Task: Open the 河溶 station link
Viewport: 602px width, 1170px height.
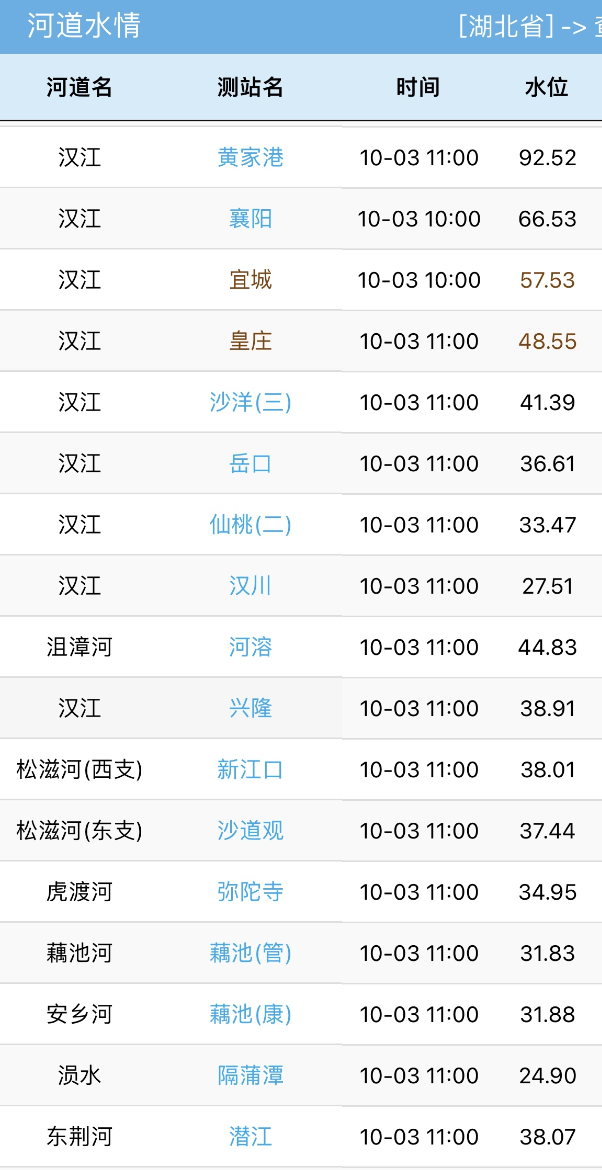Action: coord(250,647)
